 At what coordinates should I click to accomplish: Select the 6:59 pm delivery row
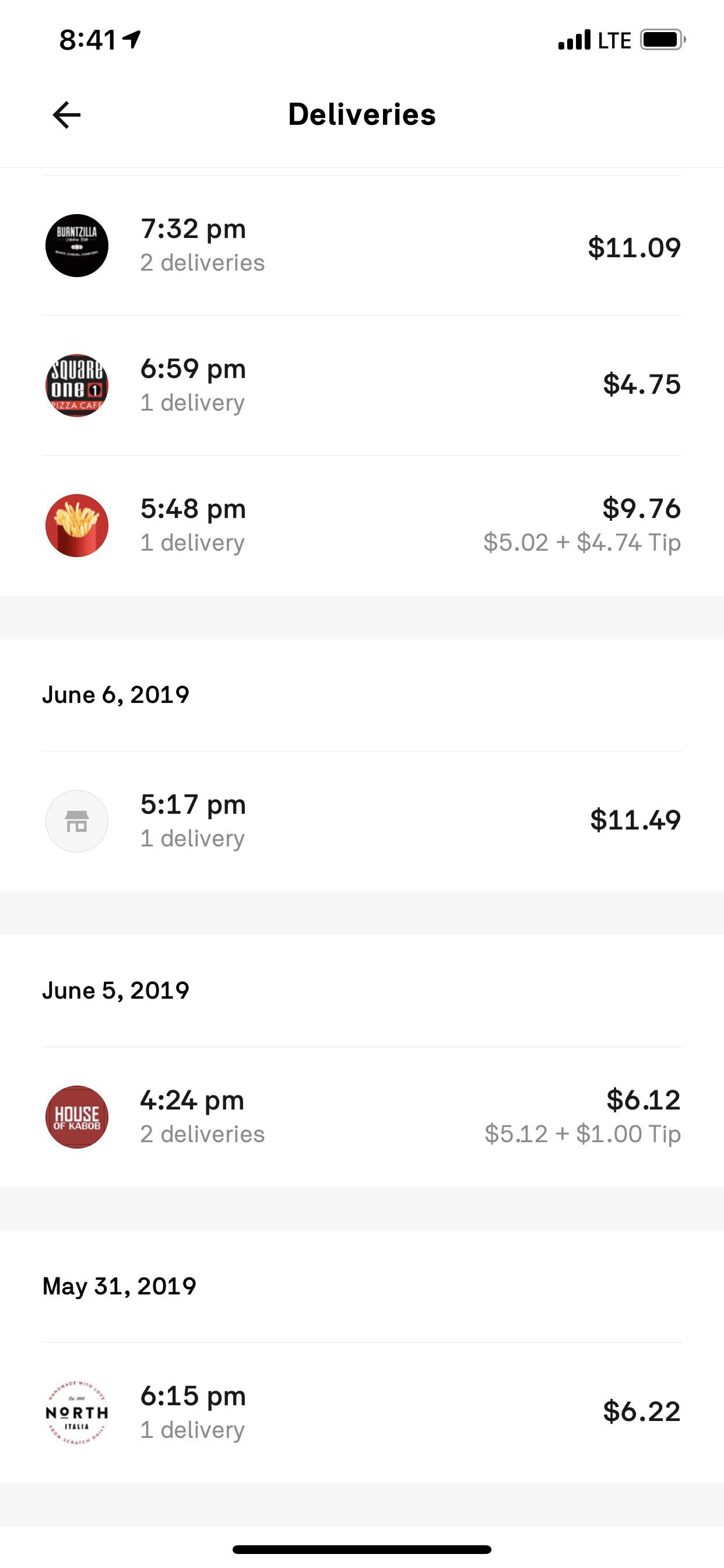point(362,384)
